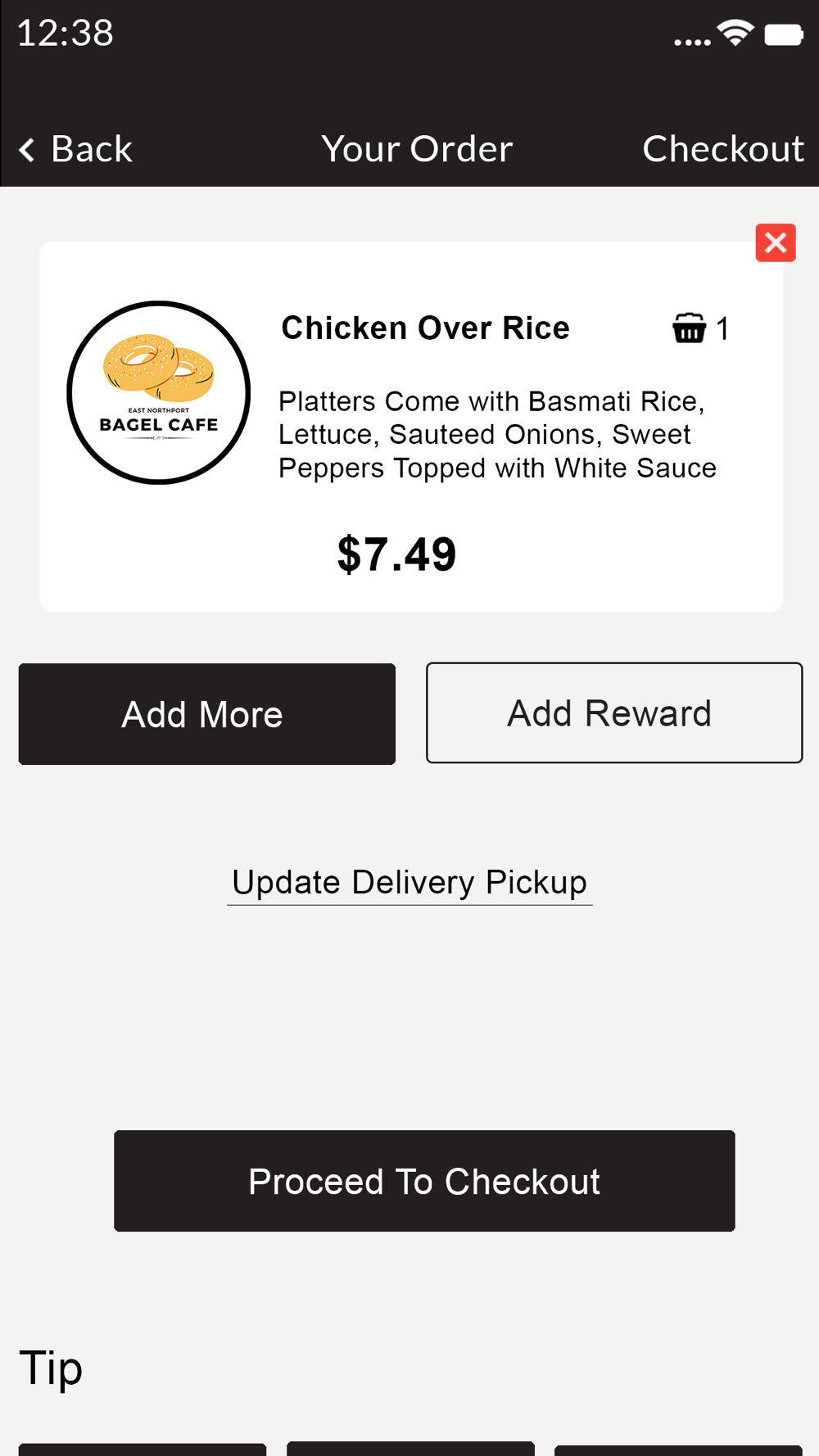Tap the Add Reward button

[x=614, y=713]
